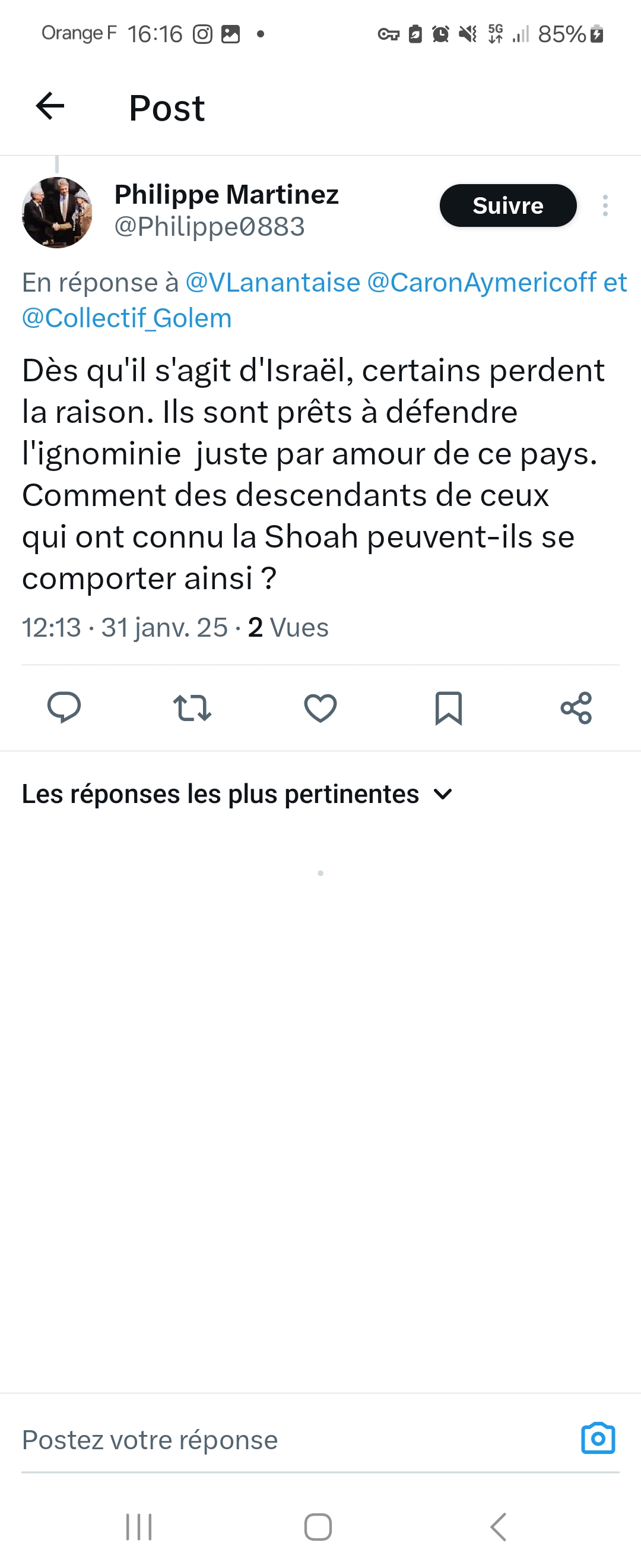Screen dimensions: 641x1568
Task: Open recent apps from the navigation bar
Action: 139,1526
